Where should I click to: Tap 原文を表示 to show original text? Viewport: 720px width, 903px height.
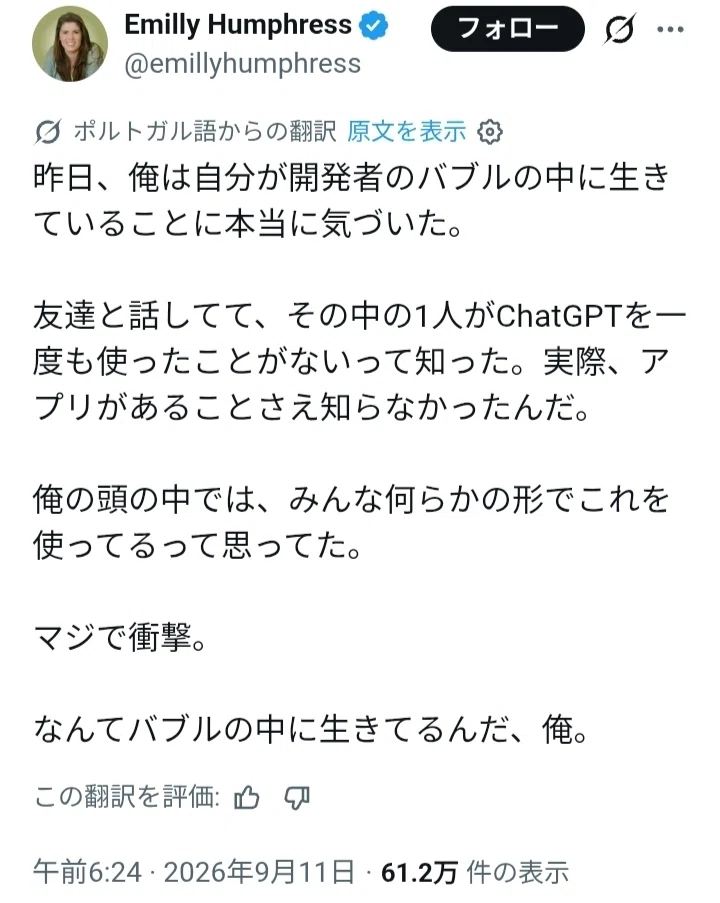[x=406, y=132]
